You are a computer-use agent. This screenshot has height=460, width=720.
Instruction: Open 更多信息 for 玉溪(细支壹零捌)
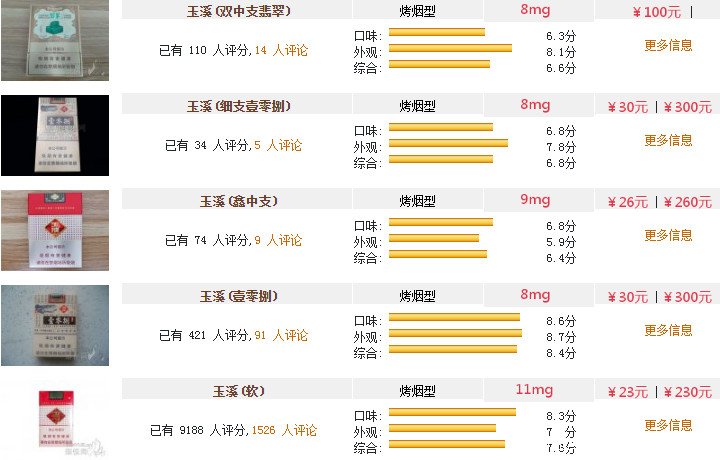coord(668,140)
